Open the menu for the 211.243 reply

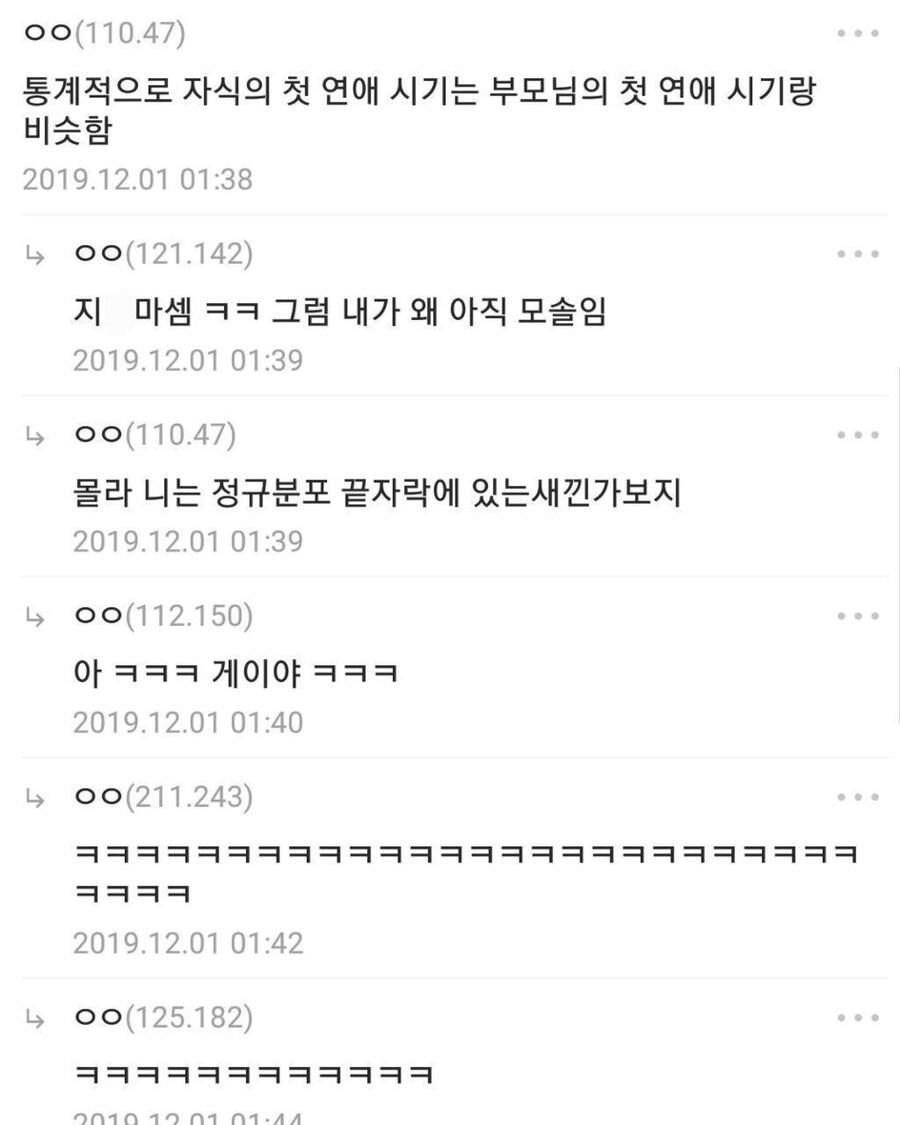(858, 797)
